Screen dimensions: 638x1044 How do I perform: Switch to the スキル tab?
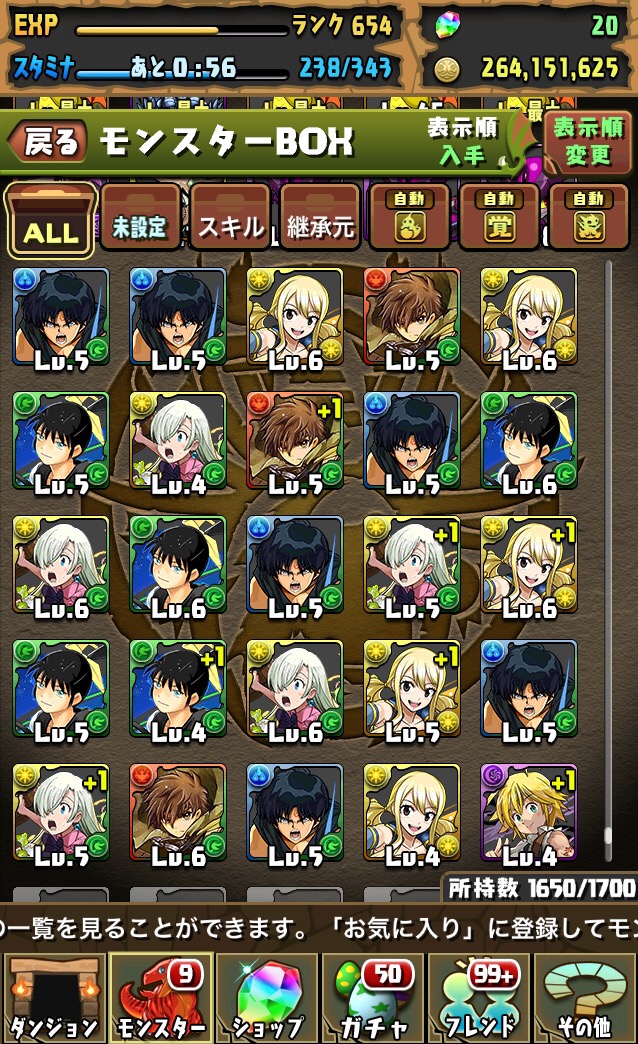tap(230, 219)
